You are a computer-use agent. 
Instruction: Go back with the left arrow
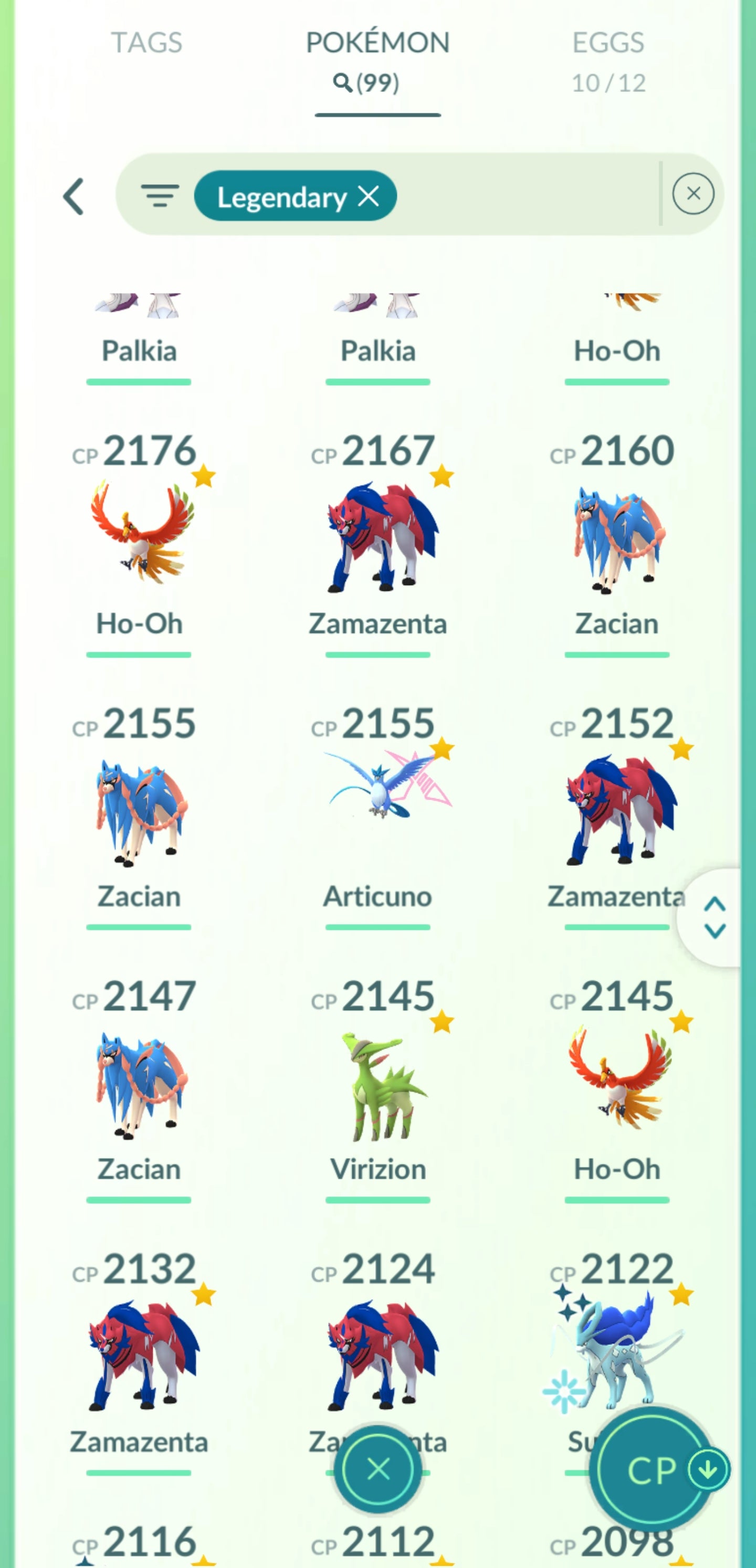pos(73,197)
